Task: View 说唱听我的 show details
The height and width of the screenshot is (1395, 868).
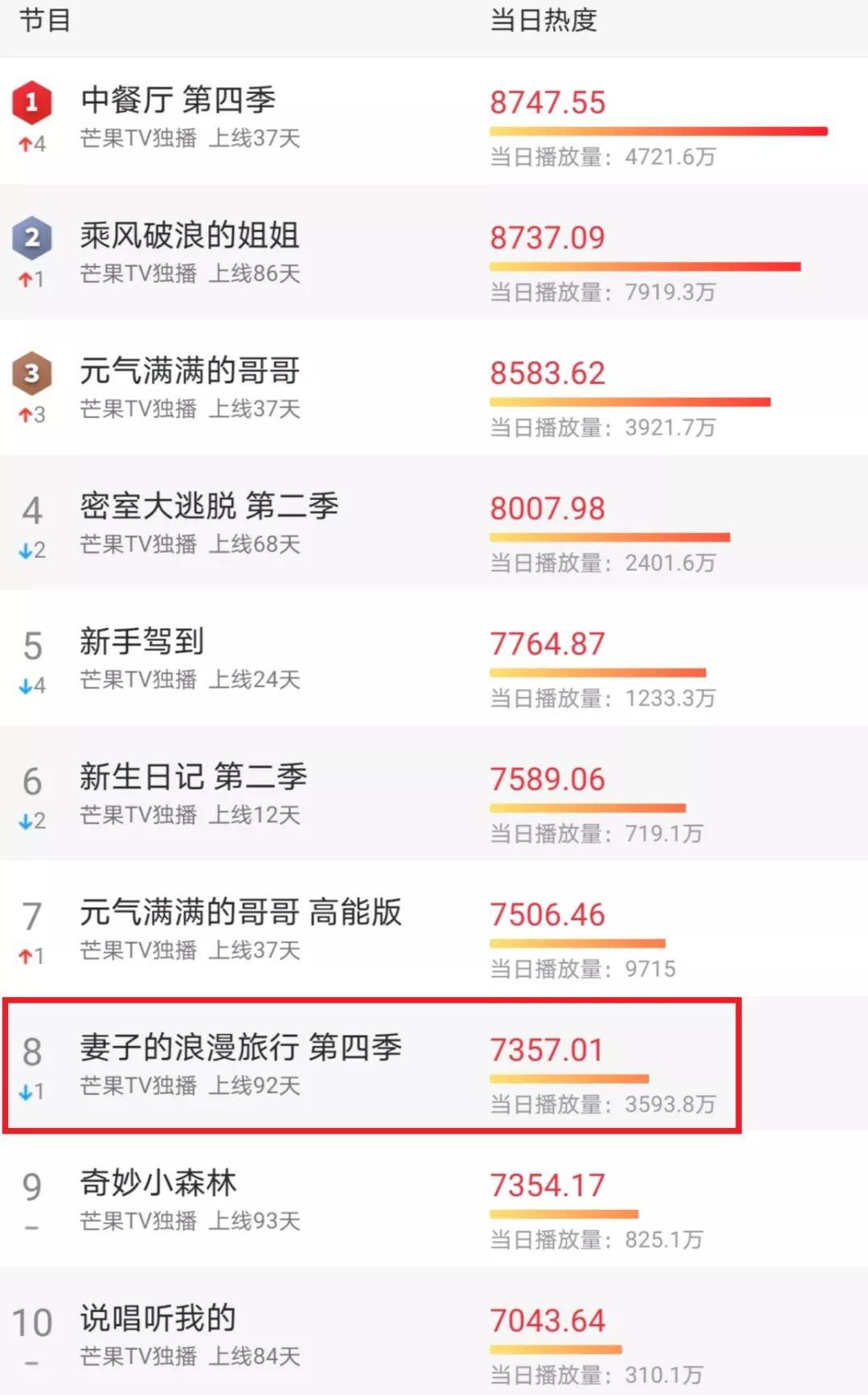Action: [434, 1331]
